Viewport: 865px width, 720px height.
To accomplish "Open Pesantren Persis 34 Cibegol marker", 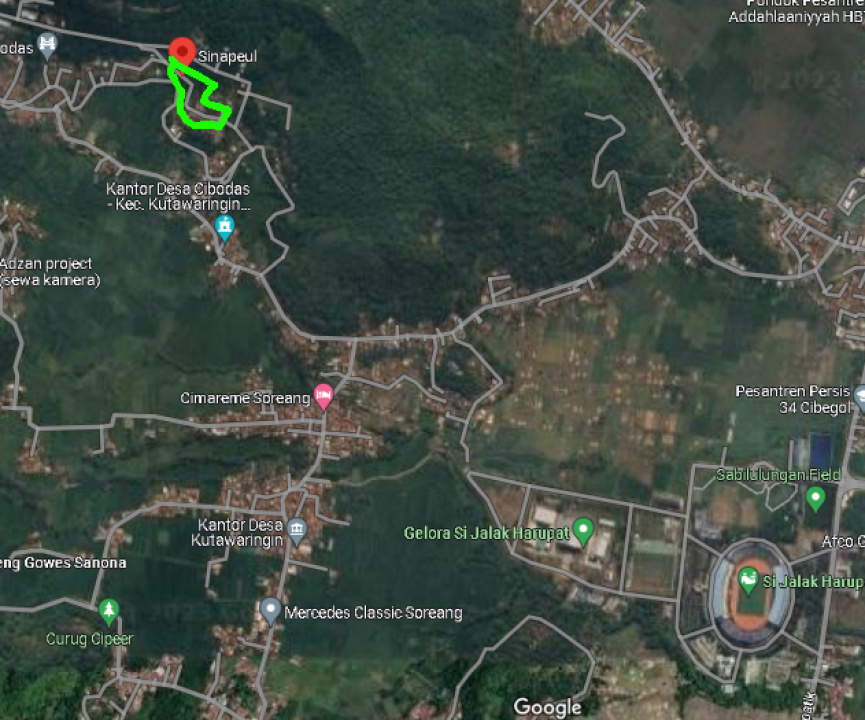I will tap(859, 393).
